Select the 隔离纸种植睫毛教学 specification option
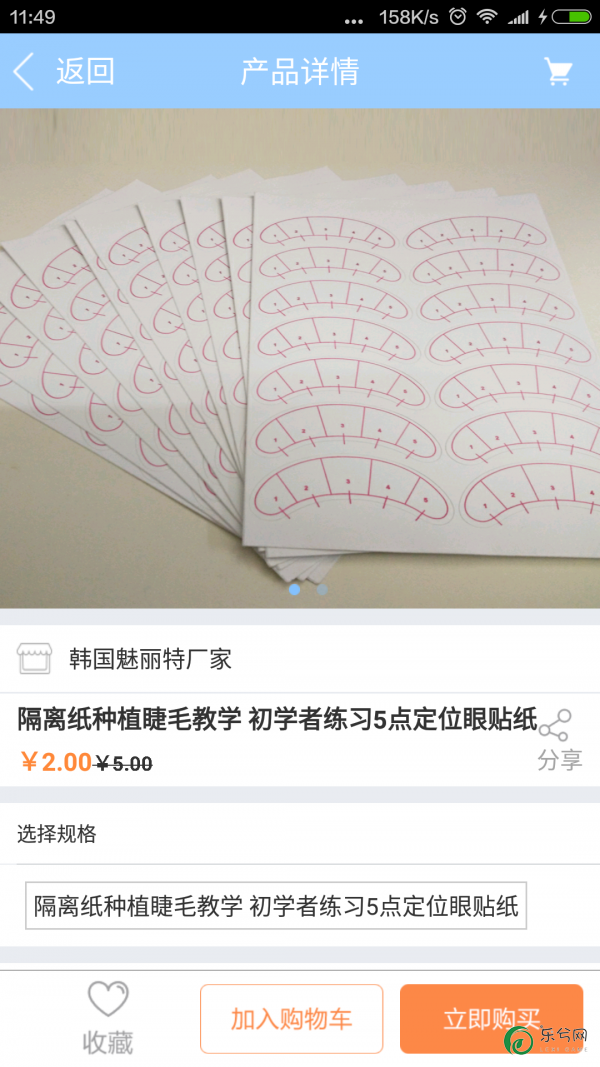The width and height of the screenshot is (600, 1067). pyautogui.click(x=276, y=906)
